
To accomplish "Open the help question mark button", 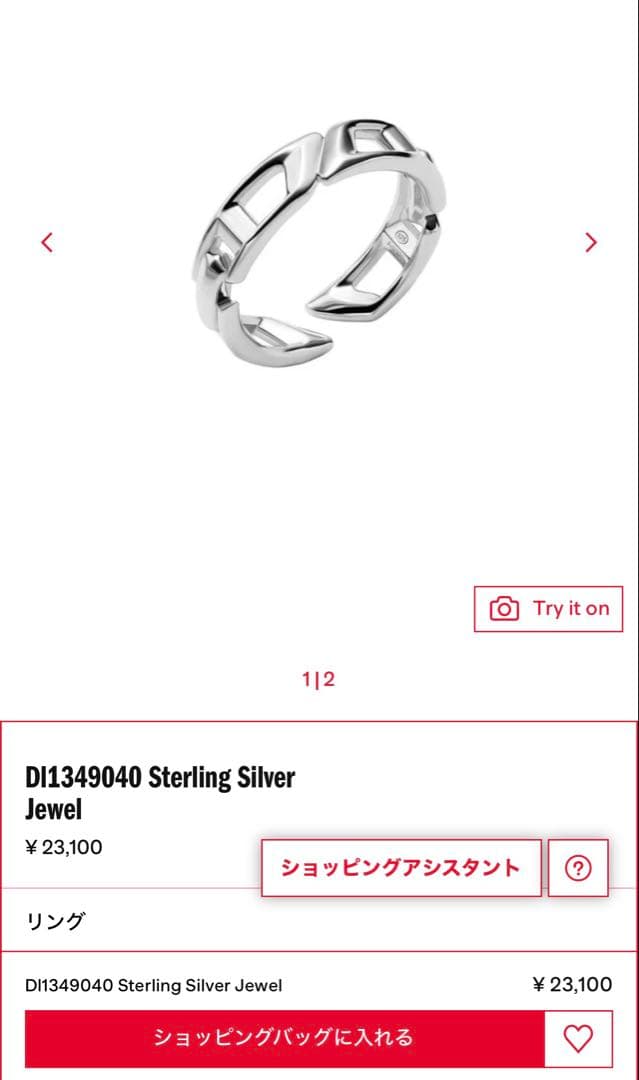I will tap(578, 868).
